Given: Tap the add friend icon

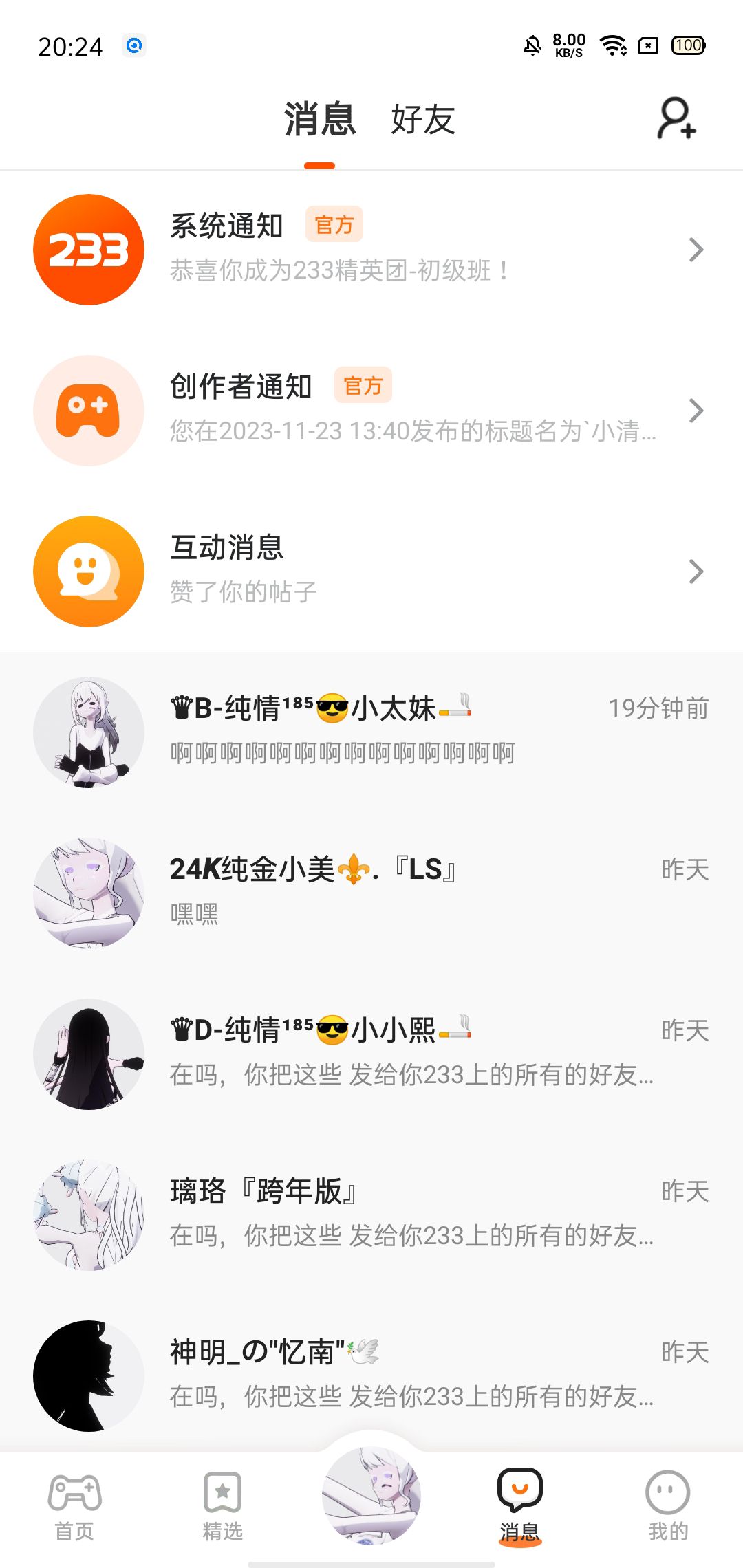Looking at the screenshot, I should pos(677,119).
